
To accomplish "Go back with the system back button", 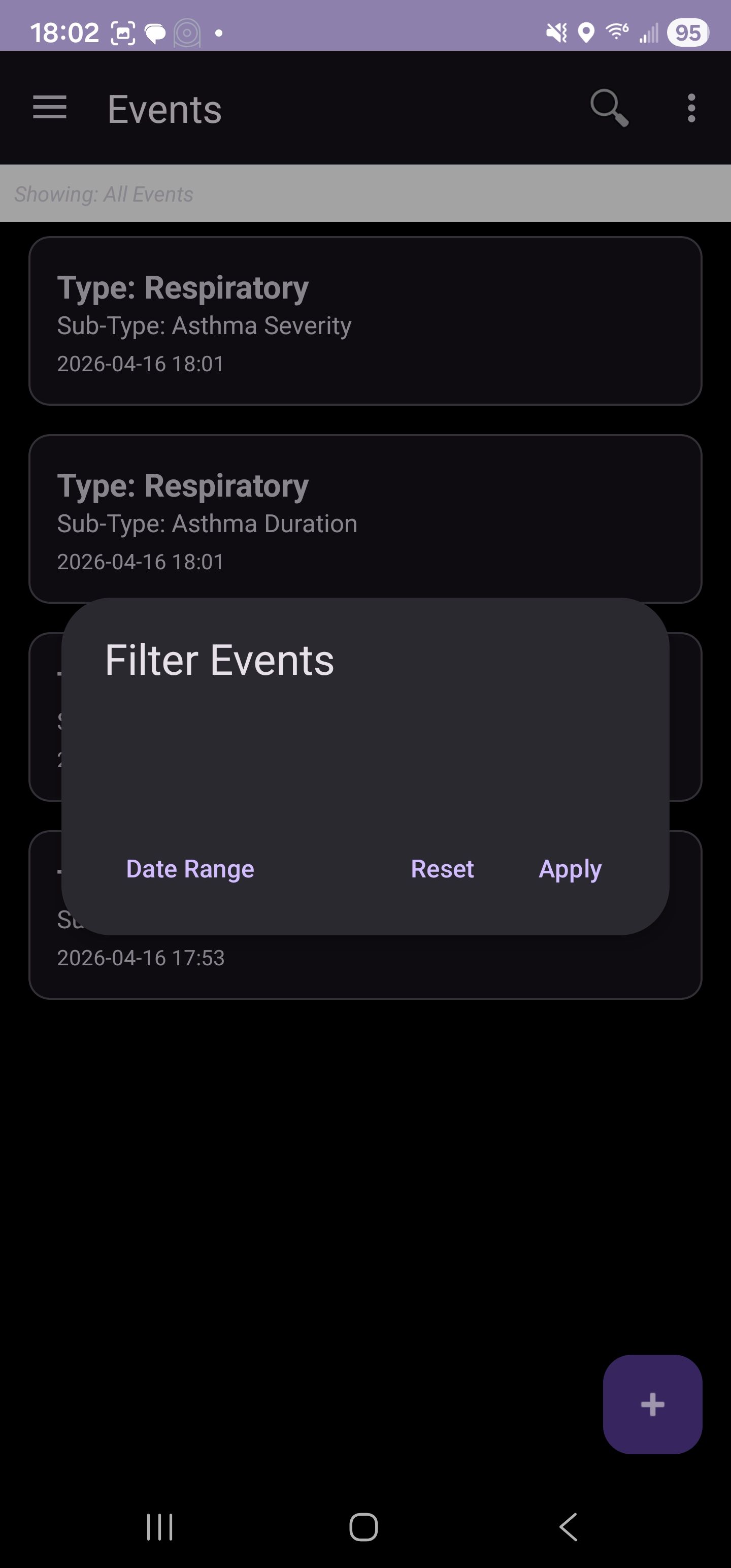I will pyautogui.click(x=569, y=1526).
